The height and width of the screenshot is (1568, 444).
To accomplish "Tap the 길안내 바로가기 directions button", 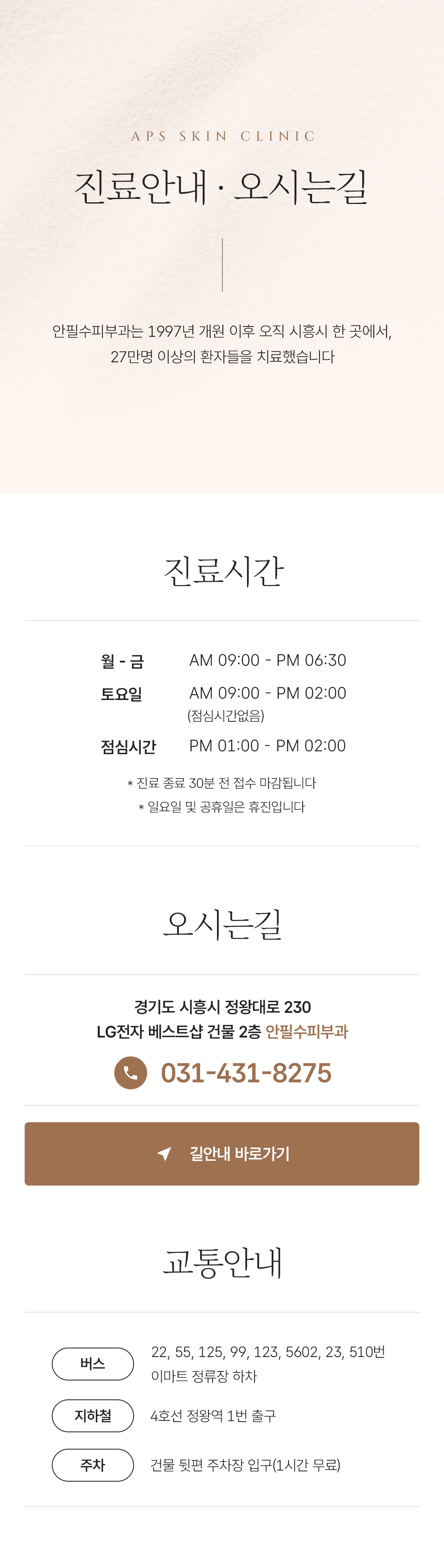I will coord(222,1153).
